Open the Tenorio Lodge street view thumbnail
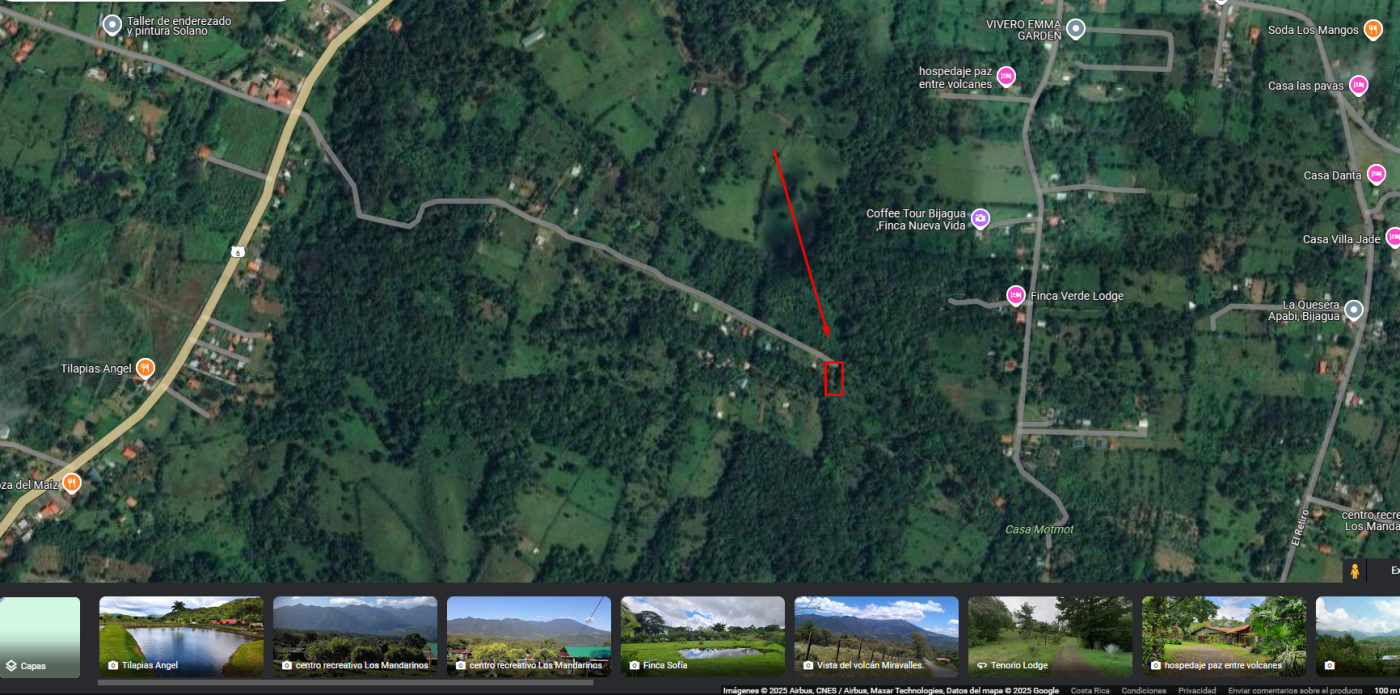 click(x=1049, y=635)
